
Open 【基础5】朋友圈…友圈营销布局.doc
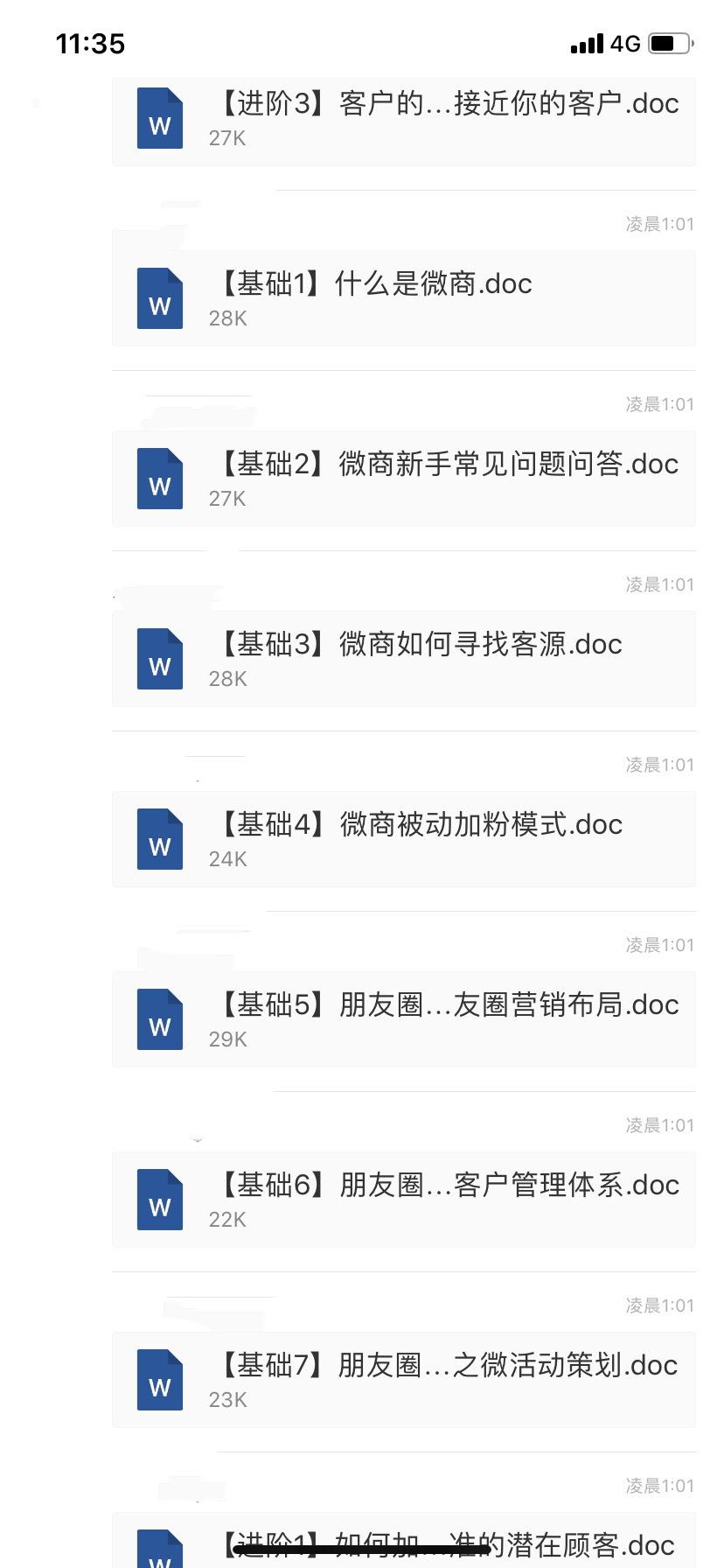pos(403,1019)
